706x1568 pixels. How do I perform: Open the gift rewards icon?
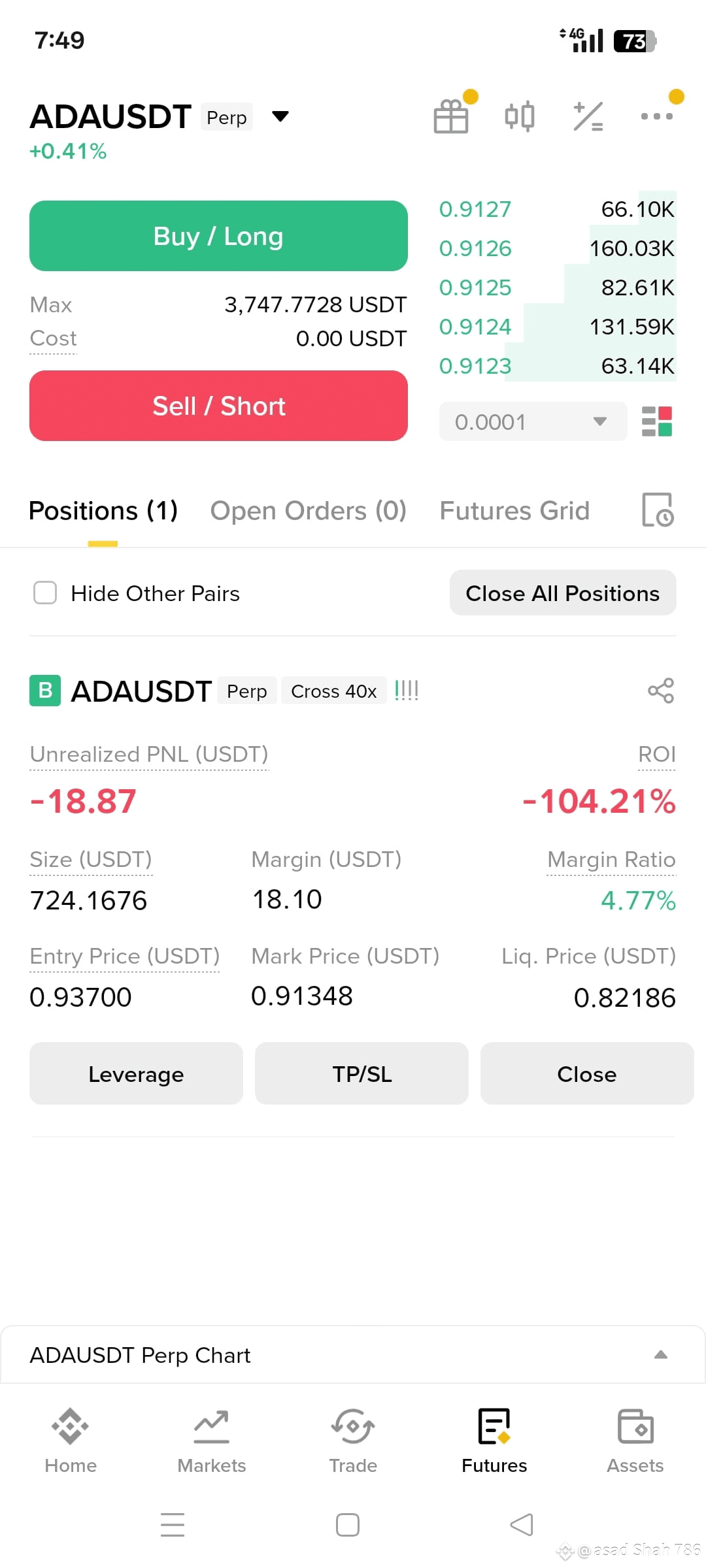(452, 116)
